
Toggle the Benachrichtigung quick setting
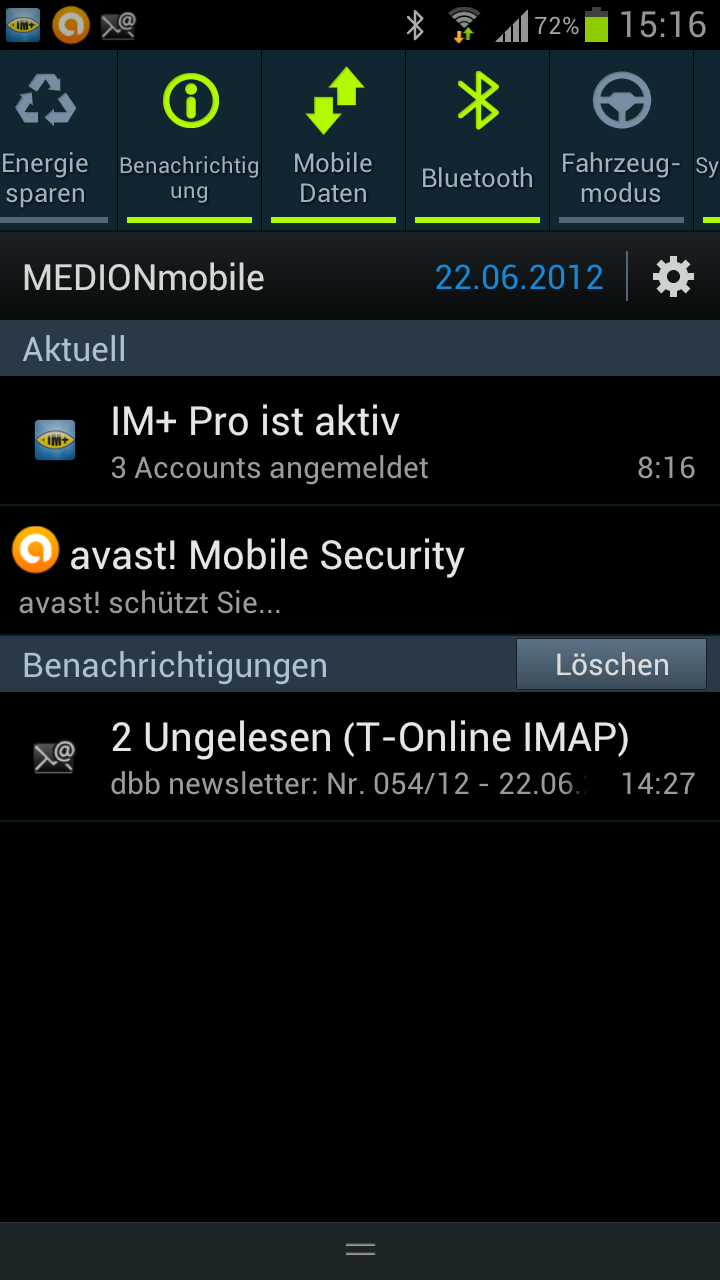pyautogui.click(x=188, y=137)
